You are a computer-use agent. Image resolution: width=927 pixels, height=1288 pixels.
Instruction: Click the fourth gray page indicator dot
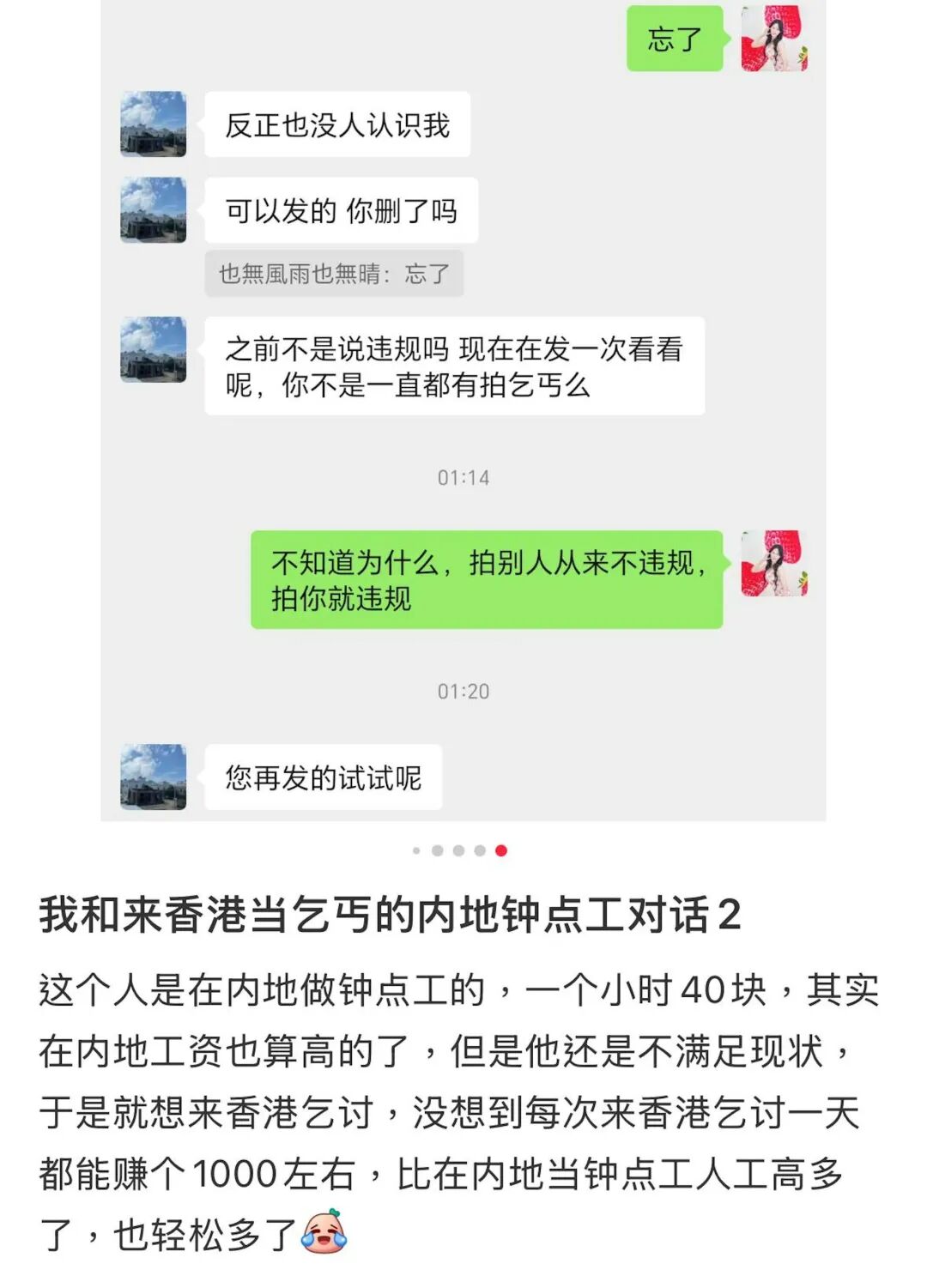click(479, 850)
